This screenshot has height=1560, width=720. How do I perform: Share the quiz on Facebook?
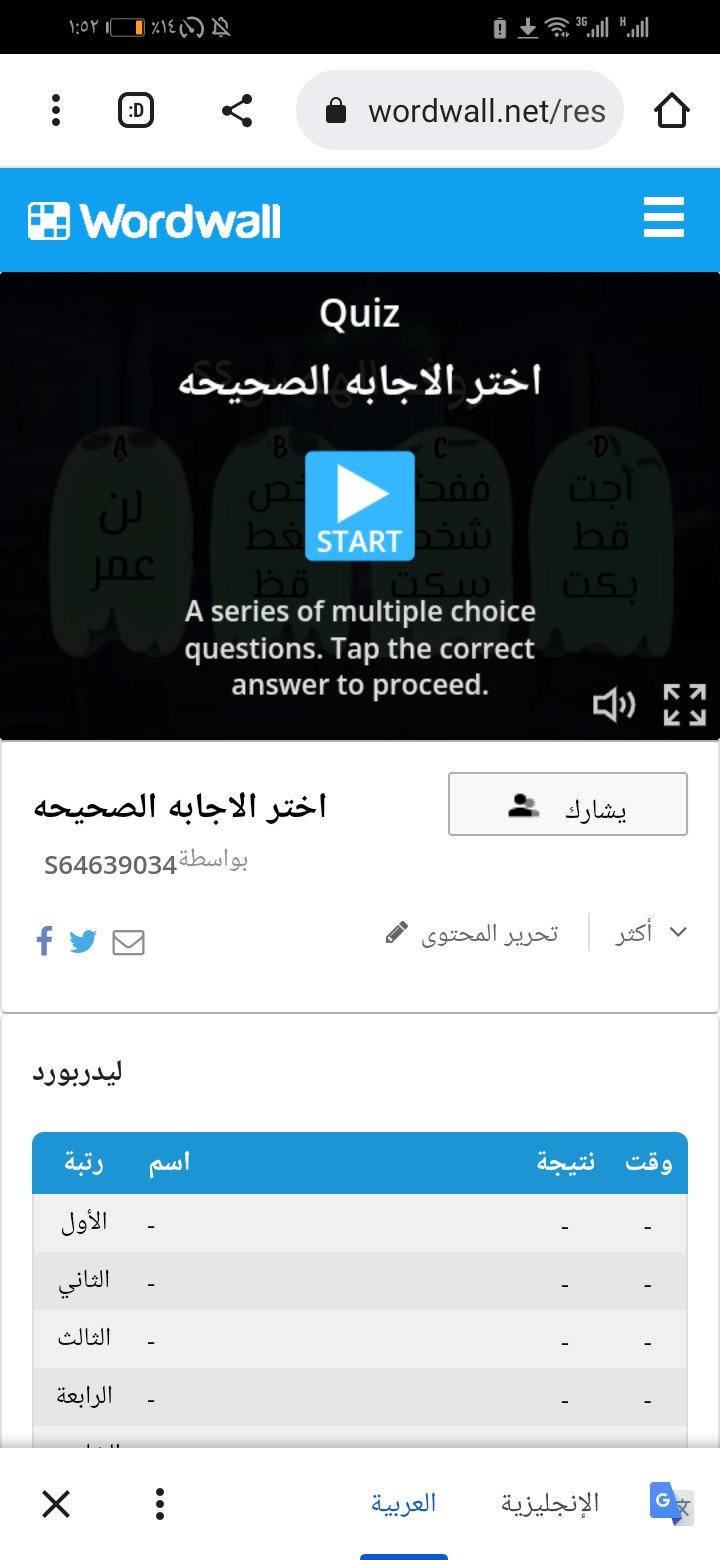[x=44, y=941]
